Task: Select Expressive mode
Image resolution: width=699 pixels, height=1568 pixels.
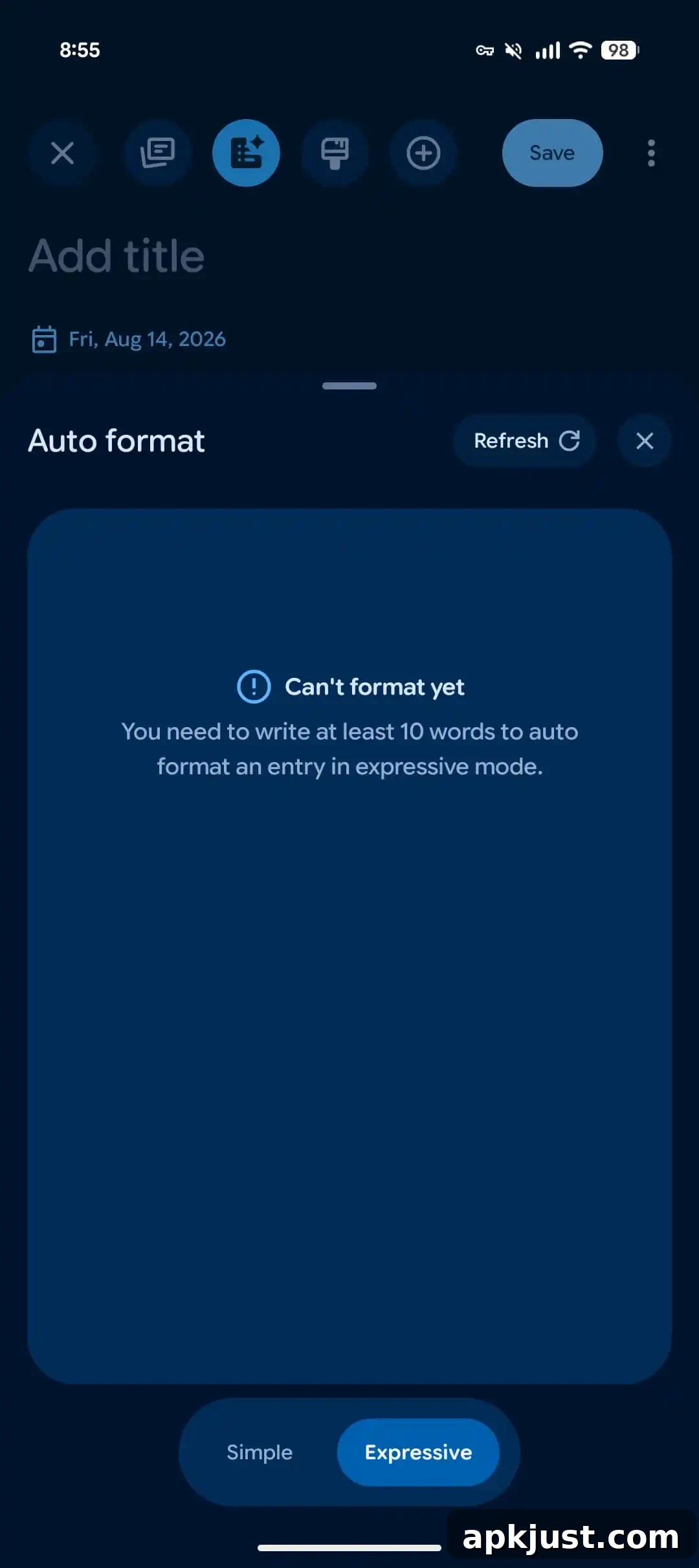Action: pos(418,1452)
